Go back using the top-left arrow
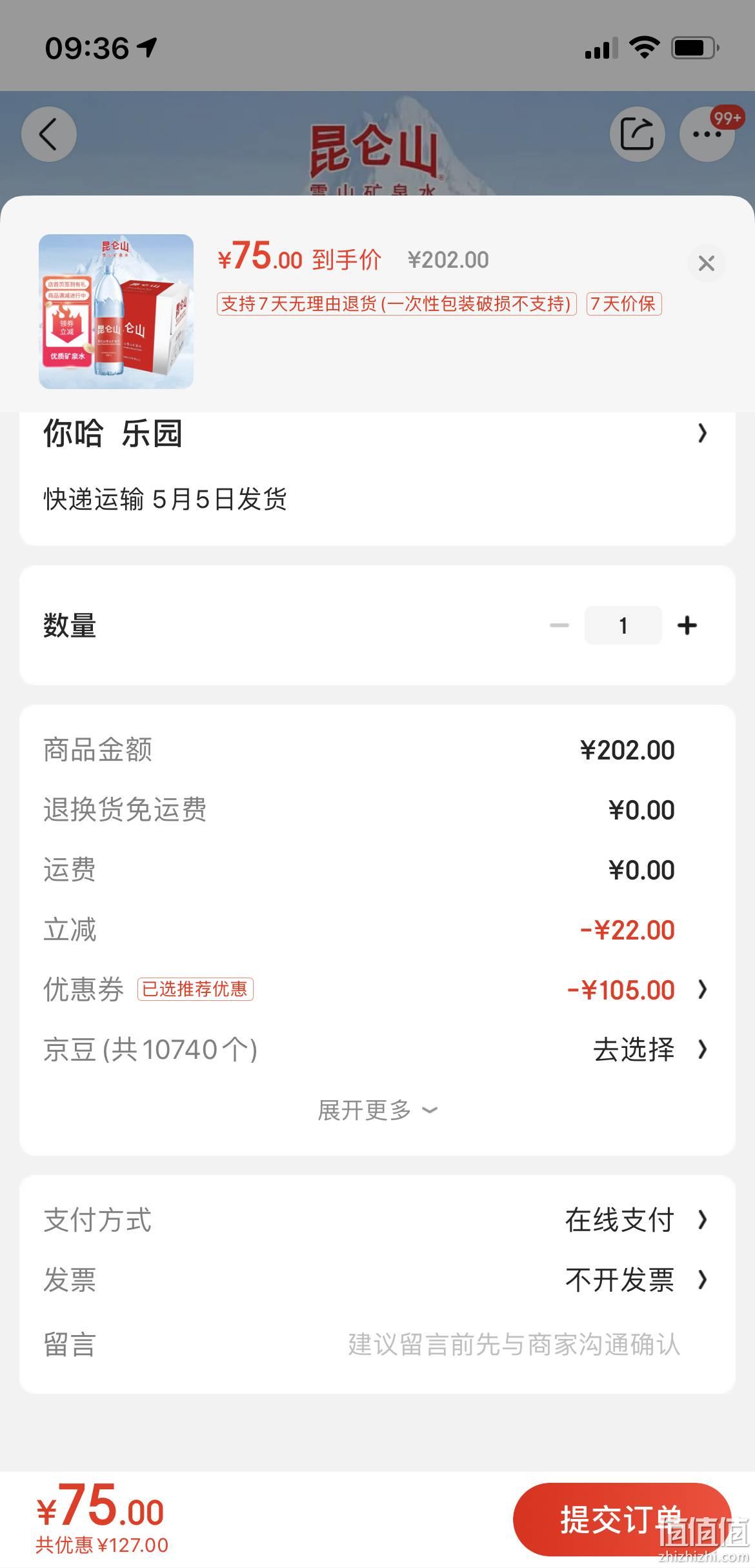Image resolution: width=755 pixels, height=1568 pixels. click(x=49, y=134)
